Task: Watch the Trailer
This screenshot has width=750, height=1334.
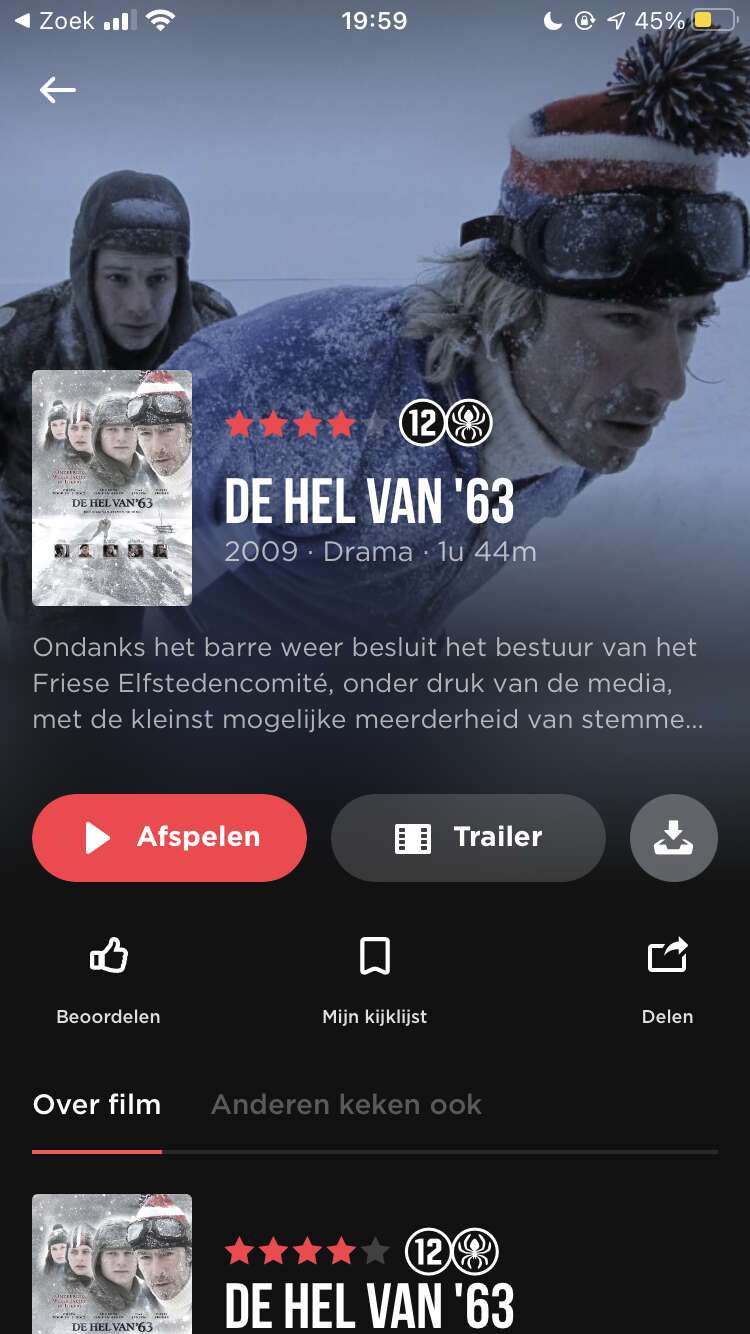Action: pyautogui.click(x=468, y=838)
